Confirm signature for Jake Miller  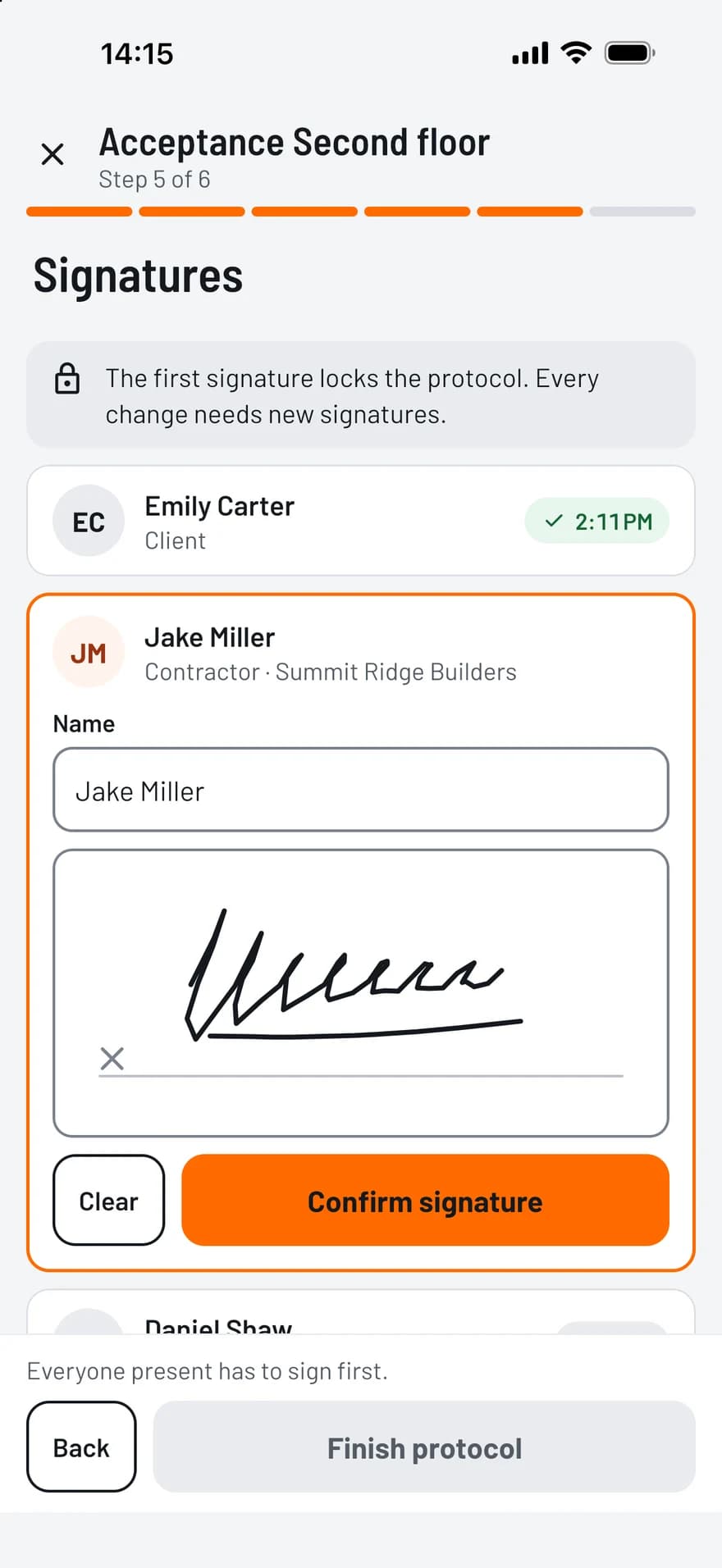[425, 1201]
